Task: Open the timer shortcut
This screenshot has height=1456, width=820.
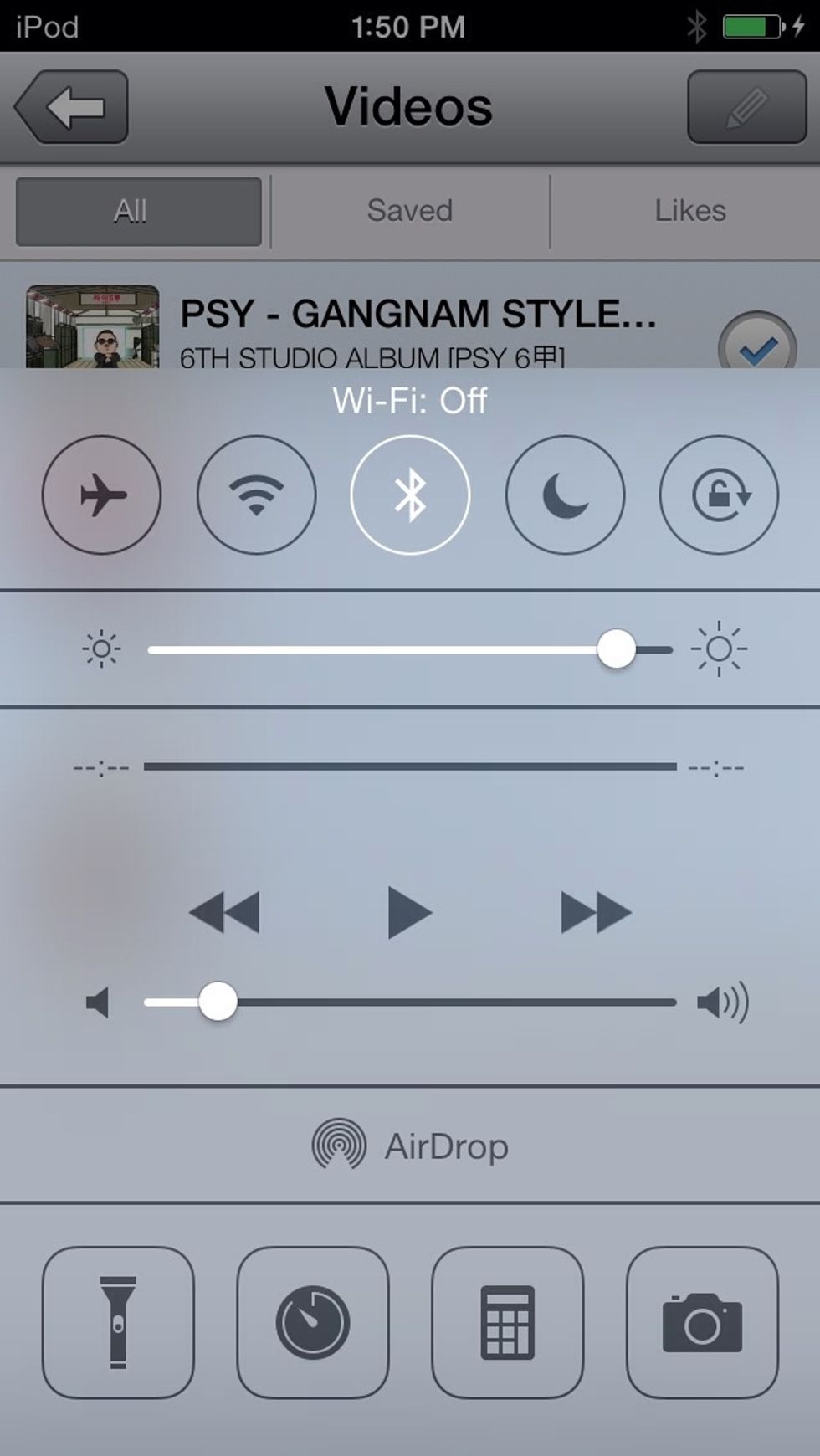Action: click(x=313, y=1322)
